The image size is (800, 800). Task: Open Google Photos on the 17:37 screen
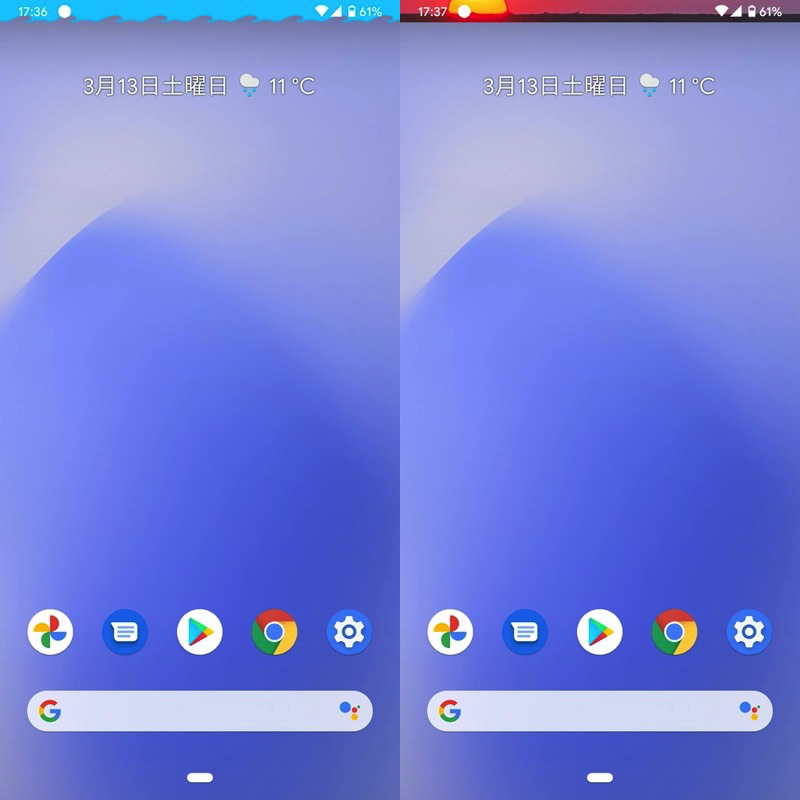click(x=450, y=632)
